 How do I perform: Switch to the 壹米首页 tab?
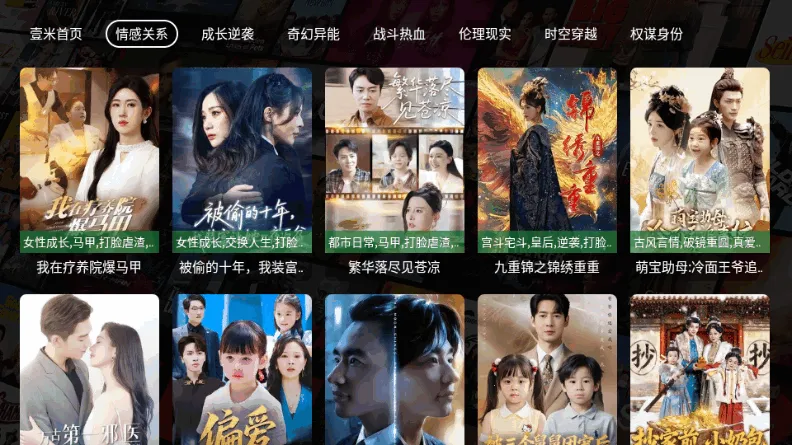click(55, 34)
